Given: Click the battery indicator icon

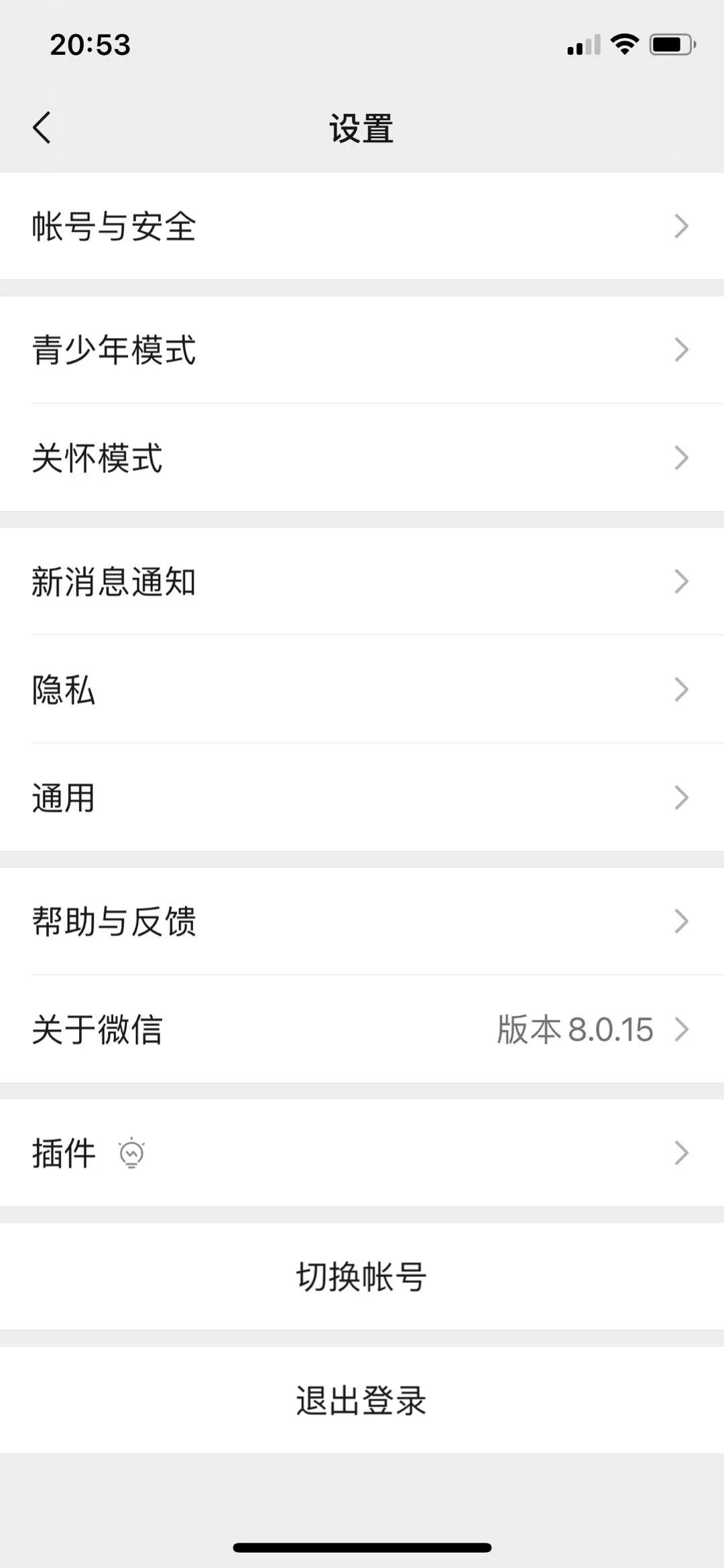Looking at the screenshot, I should pyautogui.click(x=670, y=44).
